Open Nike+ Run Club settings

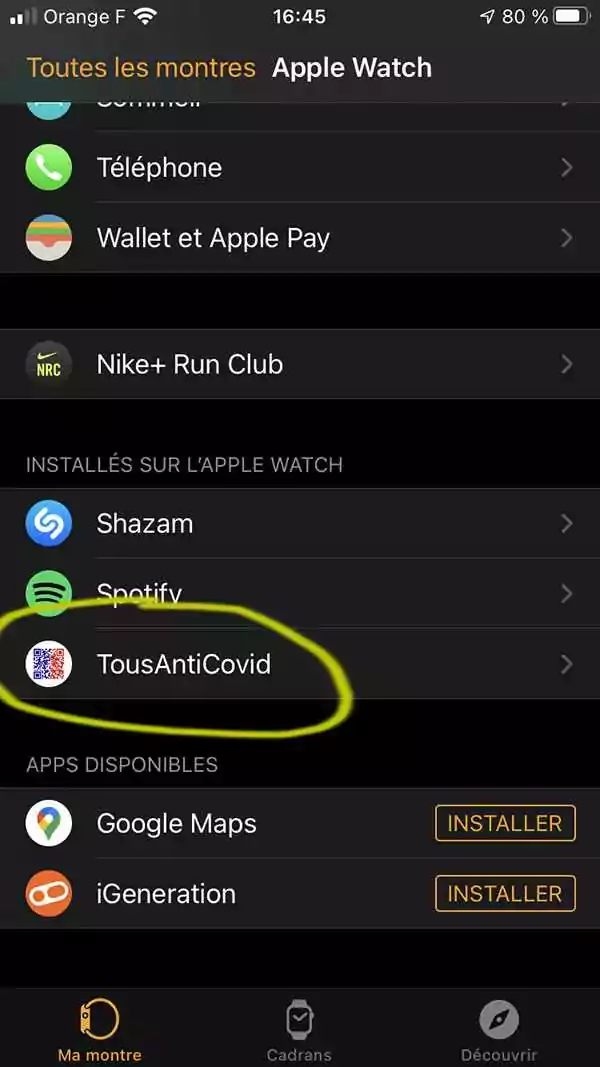[x=300, y=364]
